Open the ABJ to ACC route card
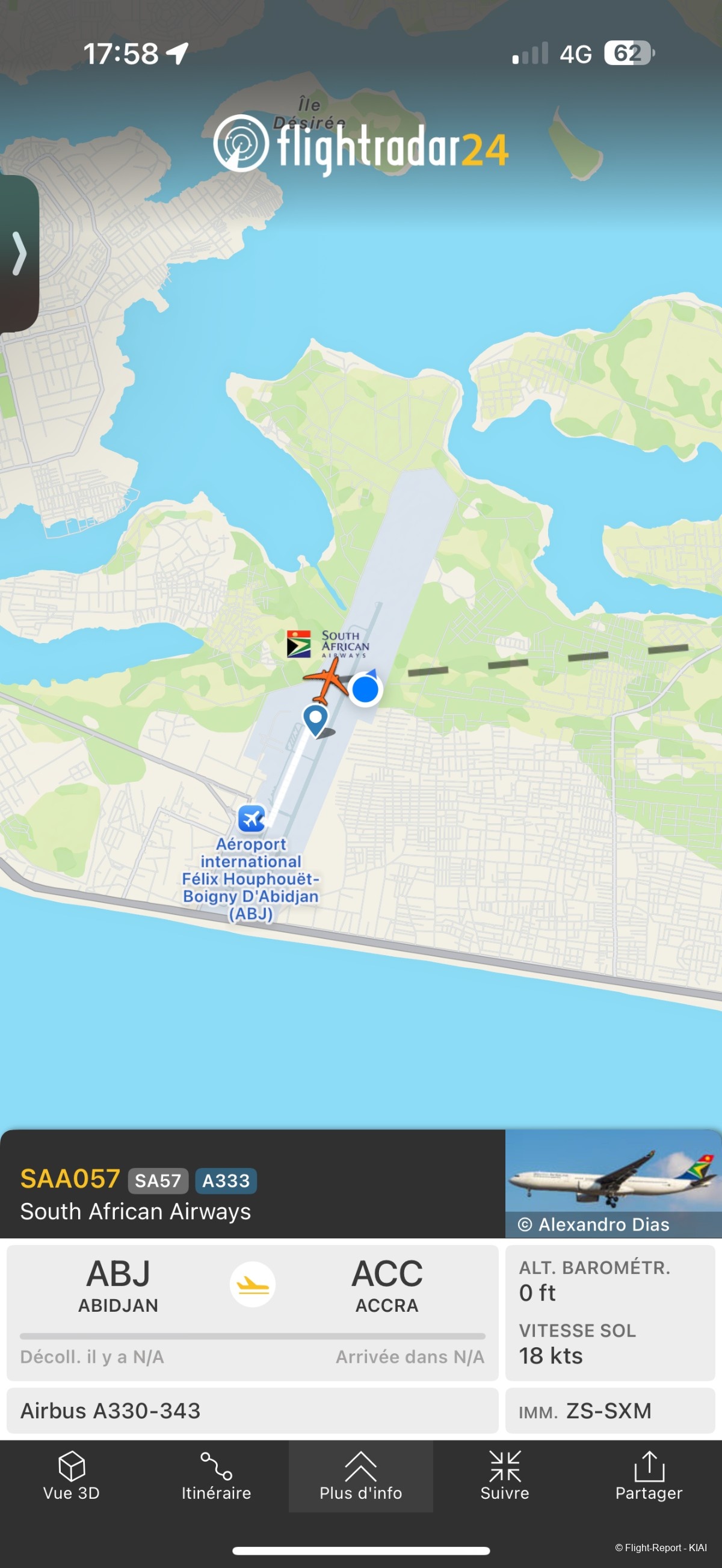 252,1311
